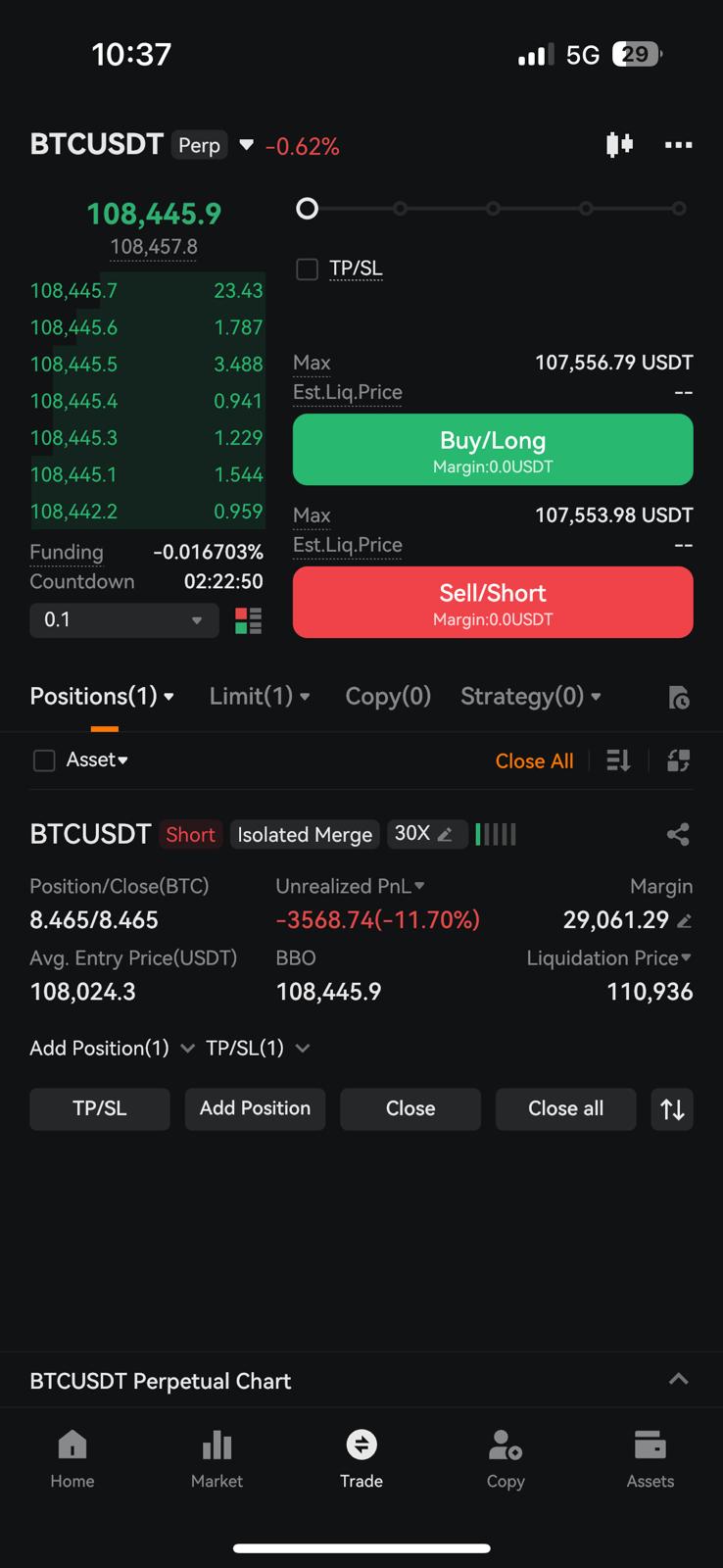
Task: Tick the Asset filter checkbox
Action: (x=44, y=760)
